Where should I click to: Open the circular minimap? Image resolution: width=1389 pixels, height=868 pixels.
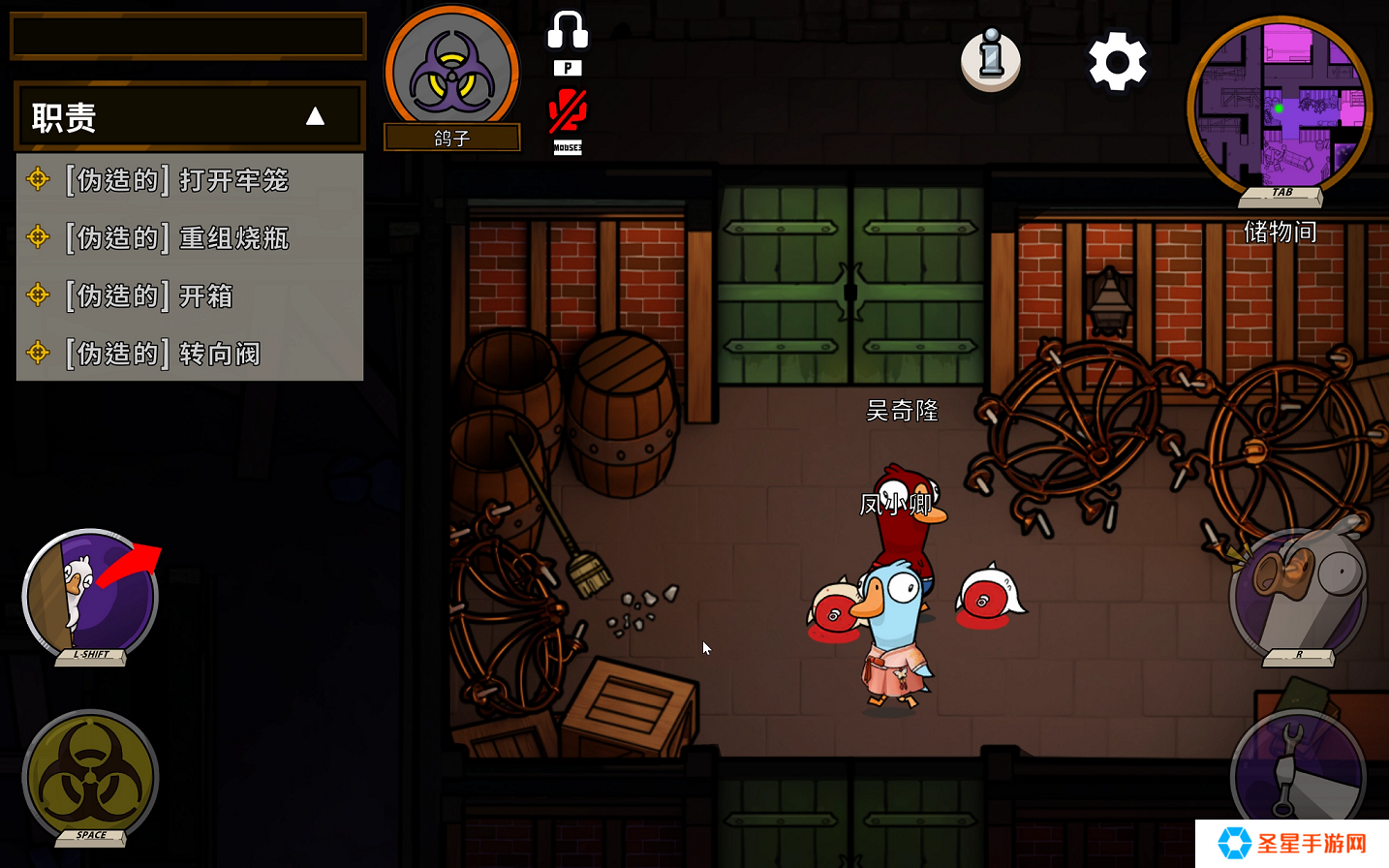pos(1279,107)
